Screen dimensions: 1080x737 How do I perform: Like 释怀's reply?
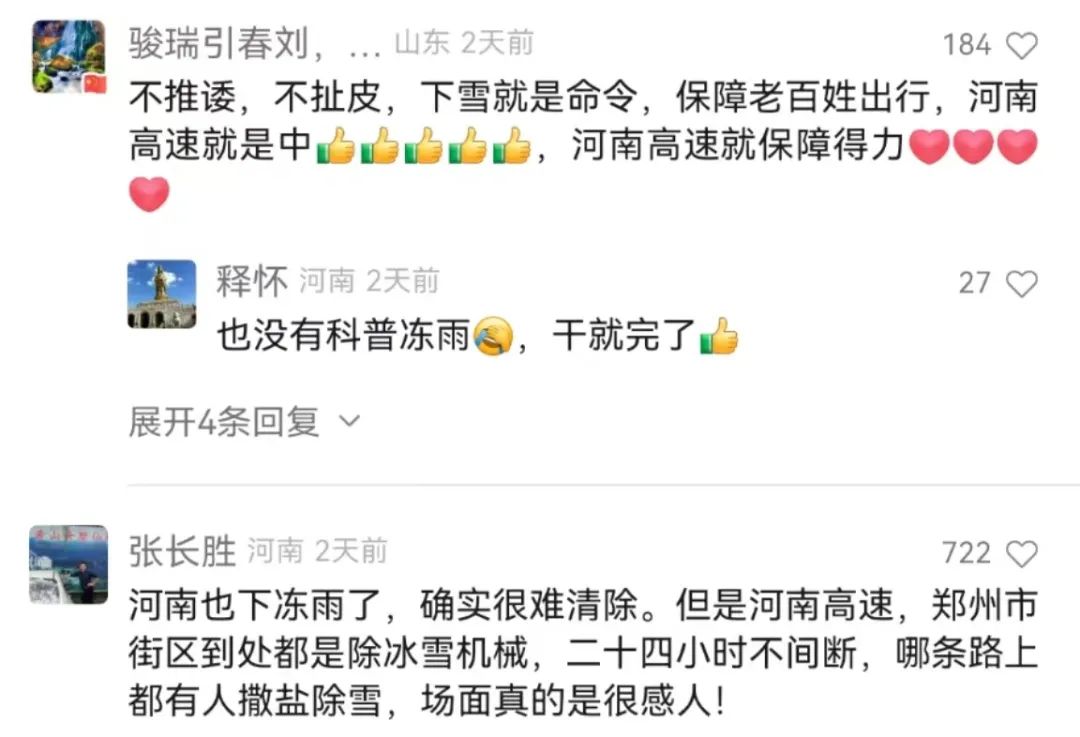pyautogui.click(x=1021, y=284)
